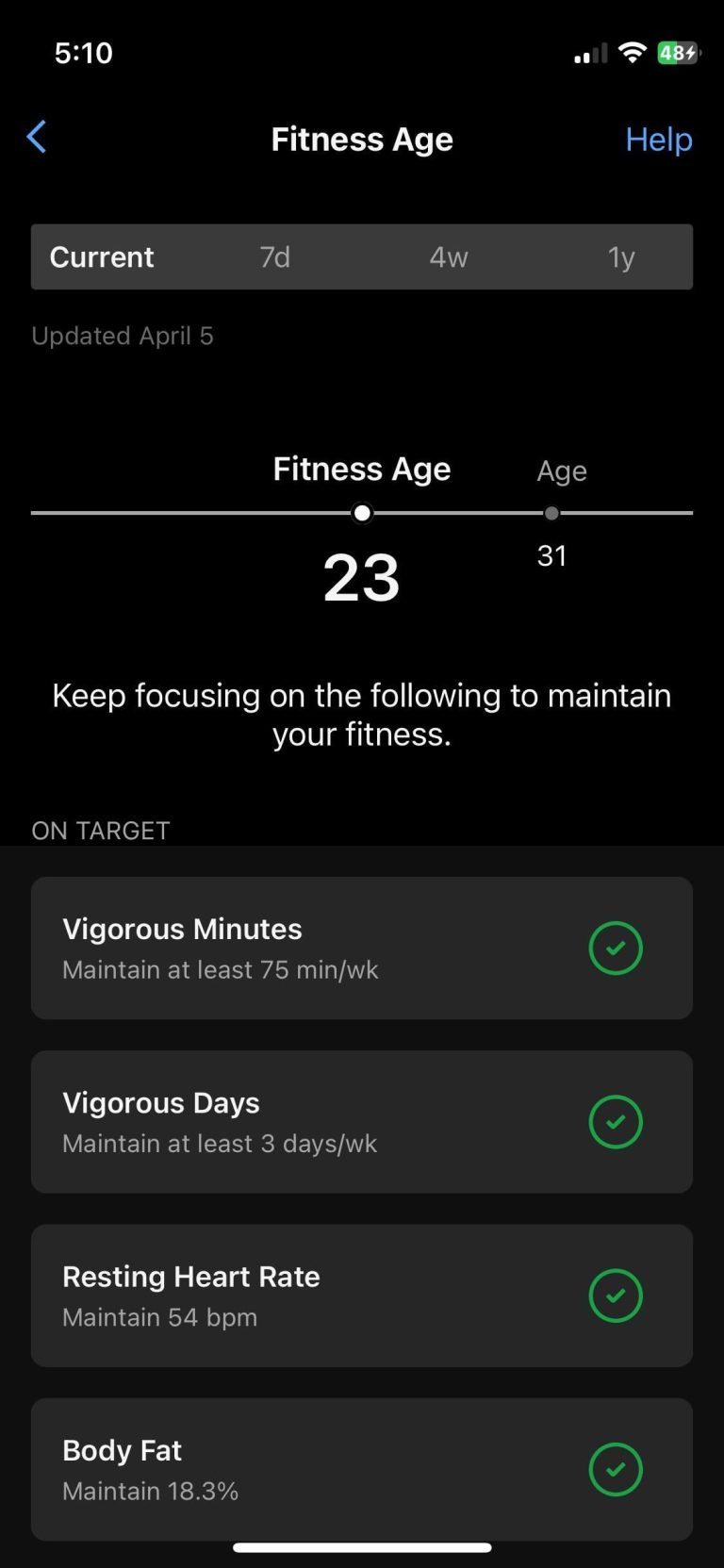Switch to the 1y view

point(620,257)
